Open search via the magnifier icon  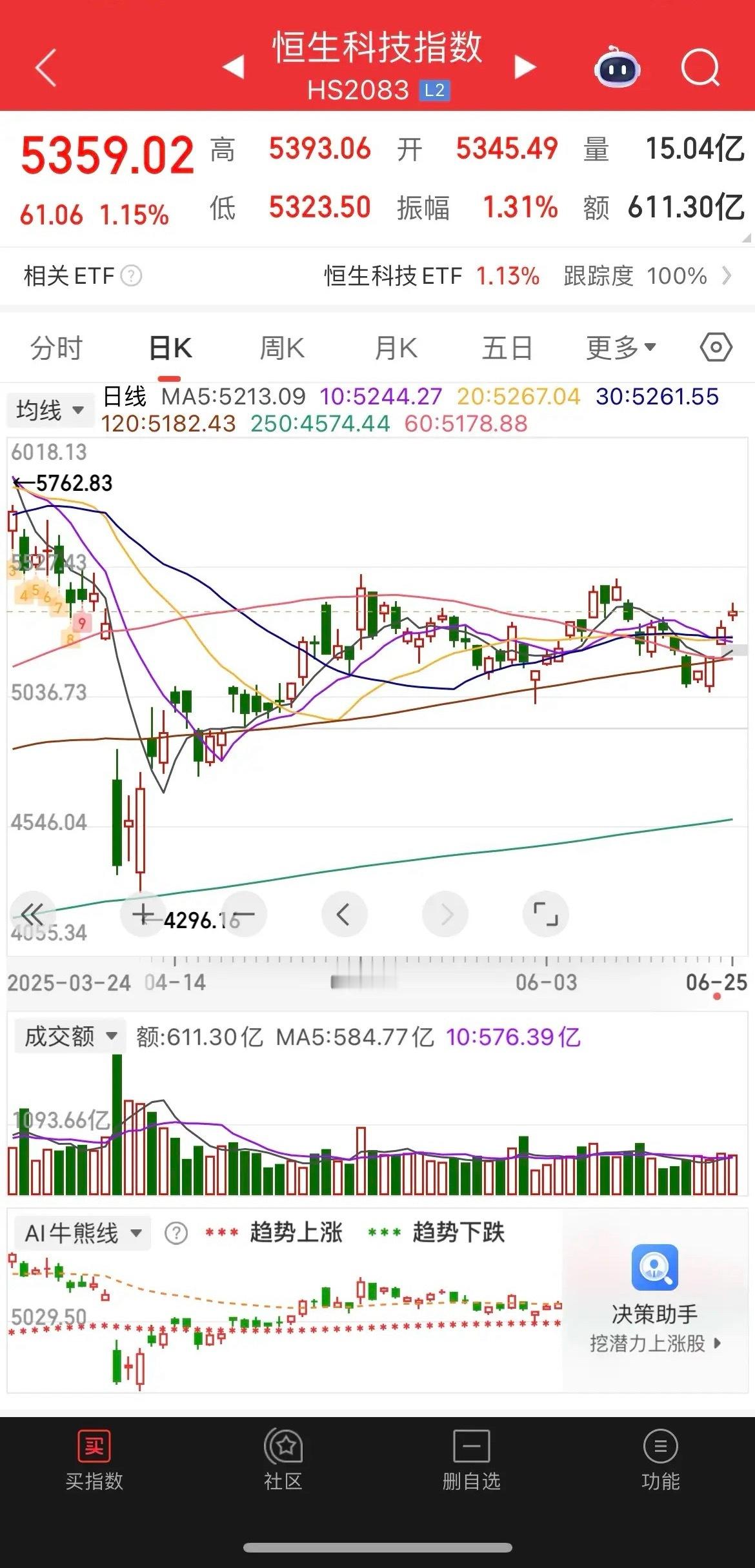(x=700, y=68)
